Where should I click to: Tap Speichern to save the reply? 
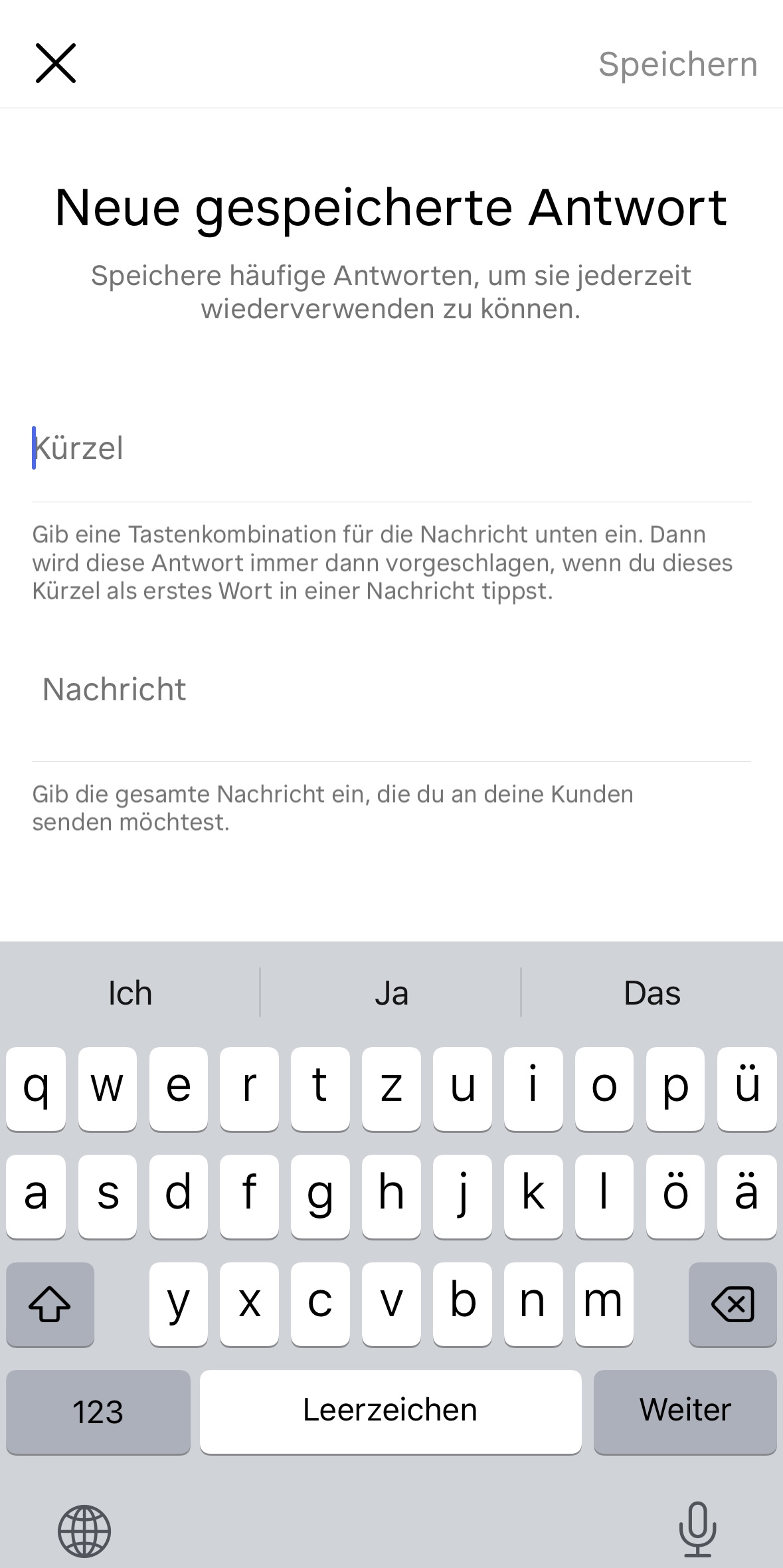pyautogui.click(x=677, y=64)
